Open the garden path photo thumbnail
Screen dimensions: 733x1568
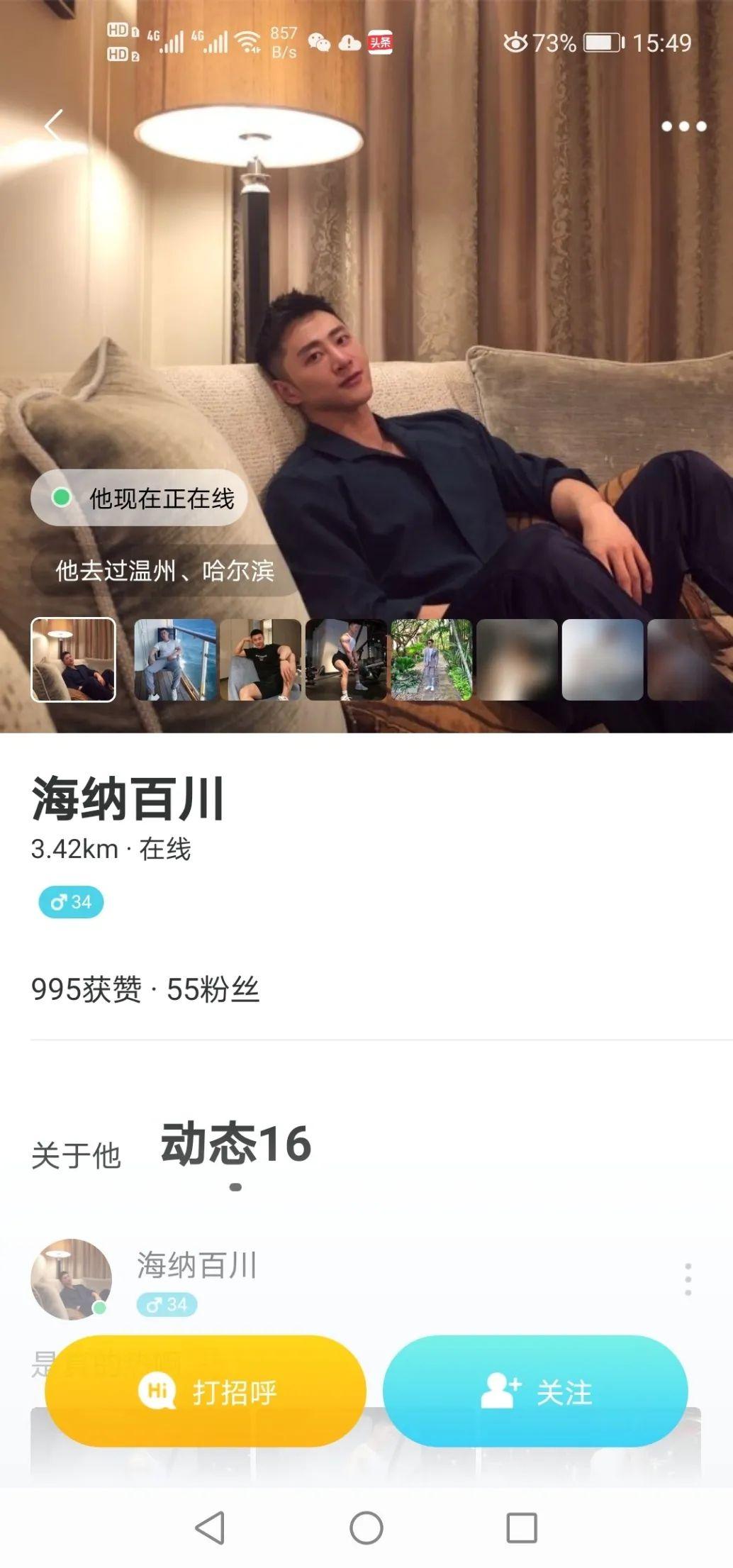(x=432, y=660)
